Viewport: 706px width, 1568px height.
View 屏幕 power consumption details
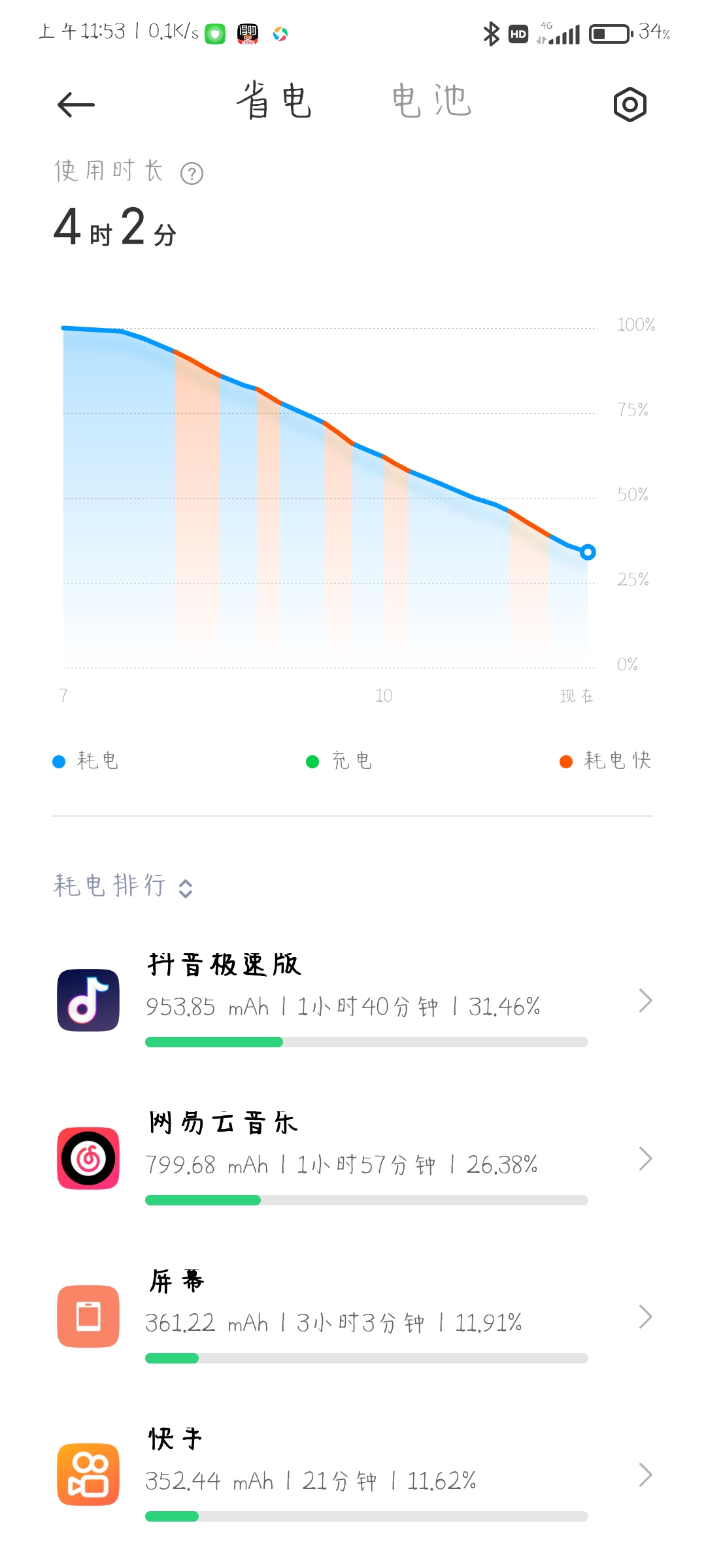click(x=353, y=1316)
